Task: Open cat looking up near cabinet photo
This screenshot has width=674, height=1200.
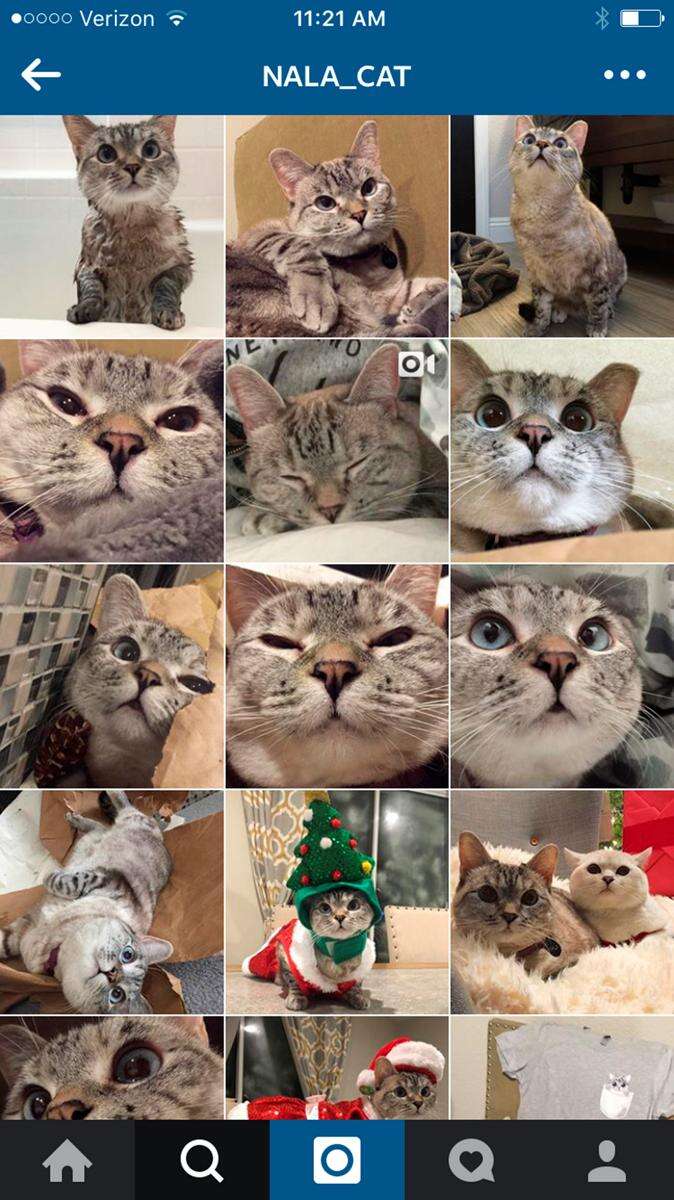Action: [562, 225]
